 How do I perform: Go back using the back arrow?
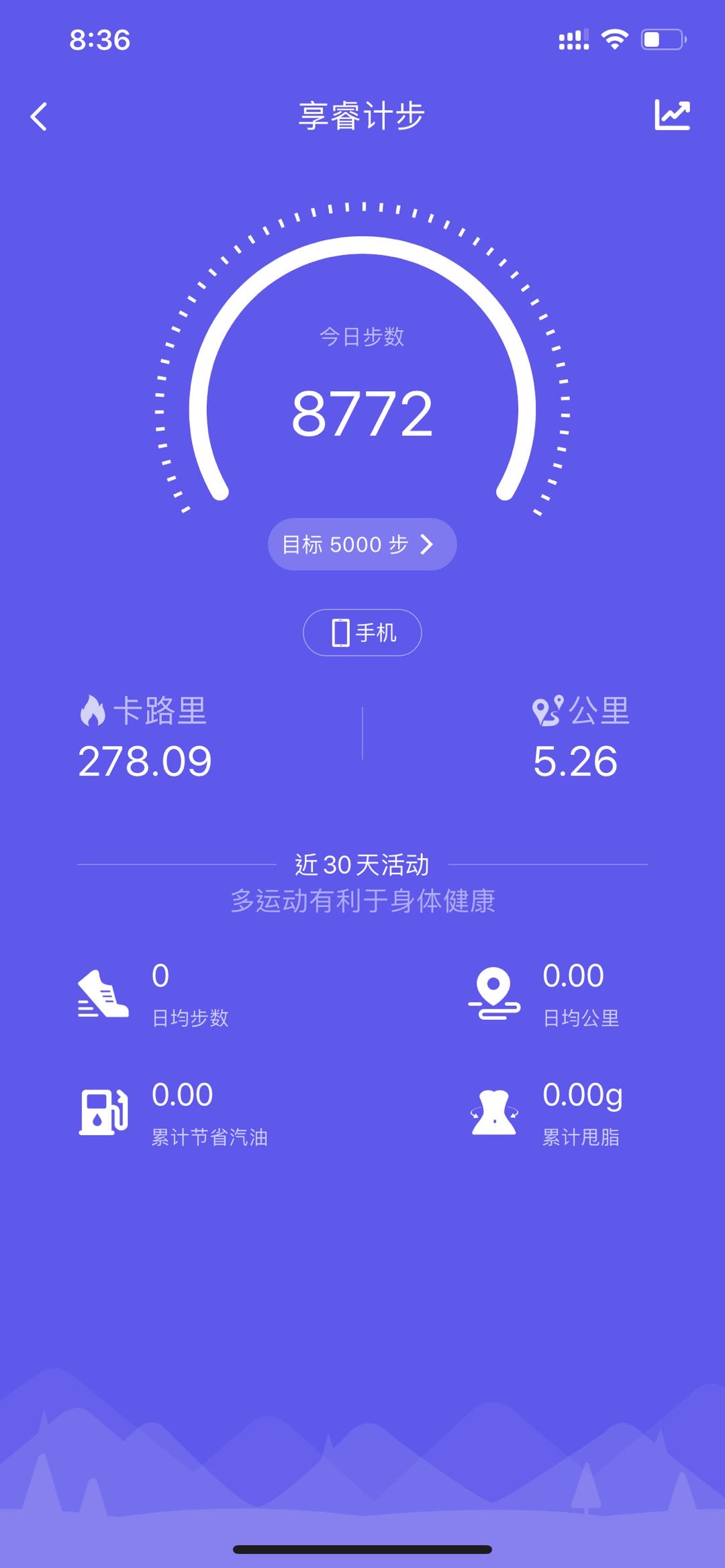(39, 117)
